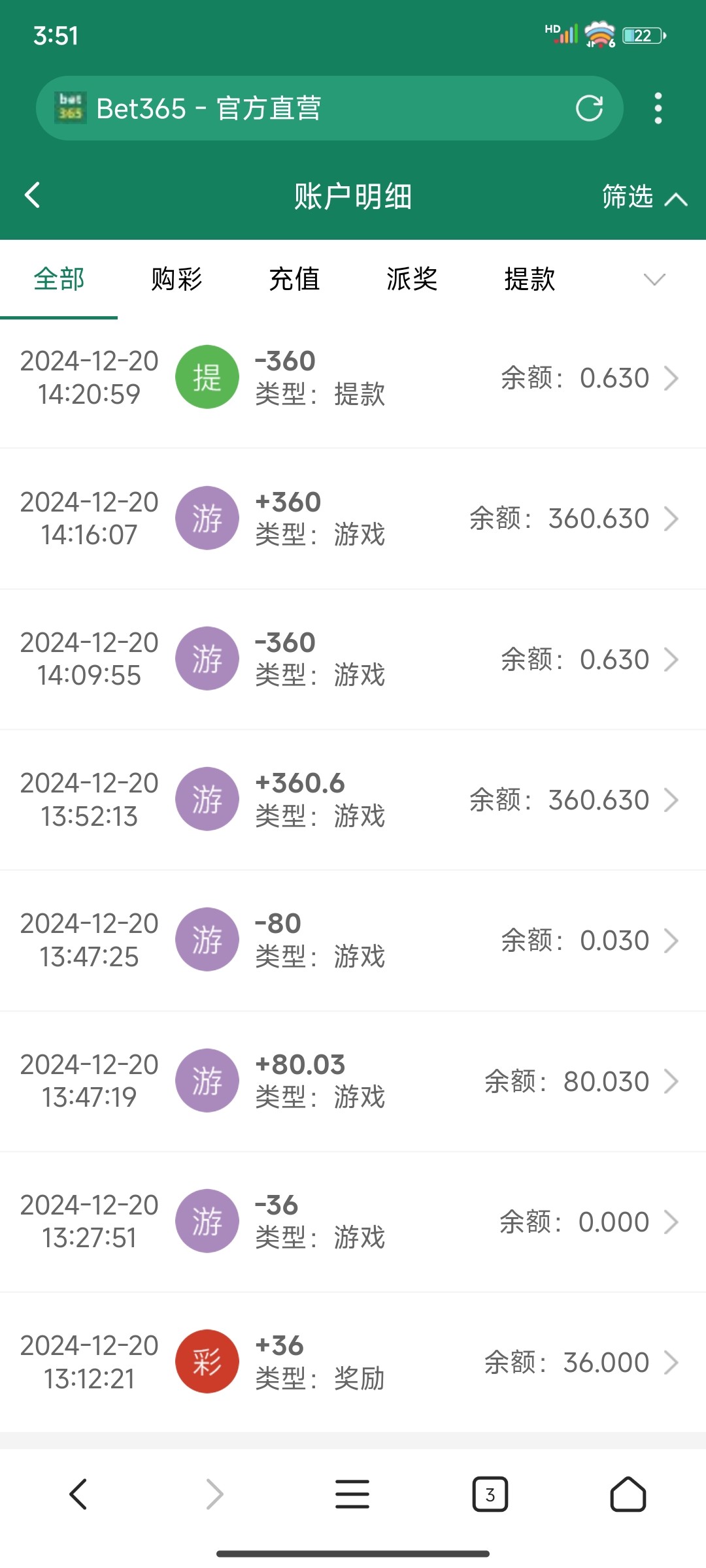View the 13:12:21 奖励 +36 record
Image resolution: width=706 pixels, height=1568 pixels.
pos(353,1362)
